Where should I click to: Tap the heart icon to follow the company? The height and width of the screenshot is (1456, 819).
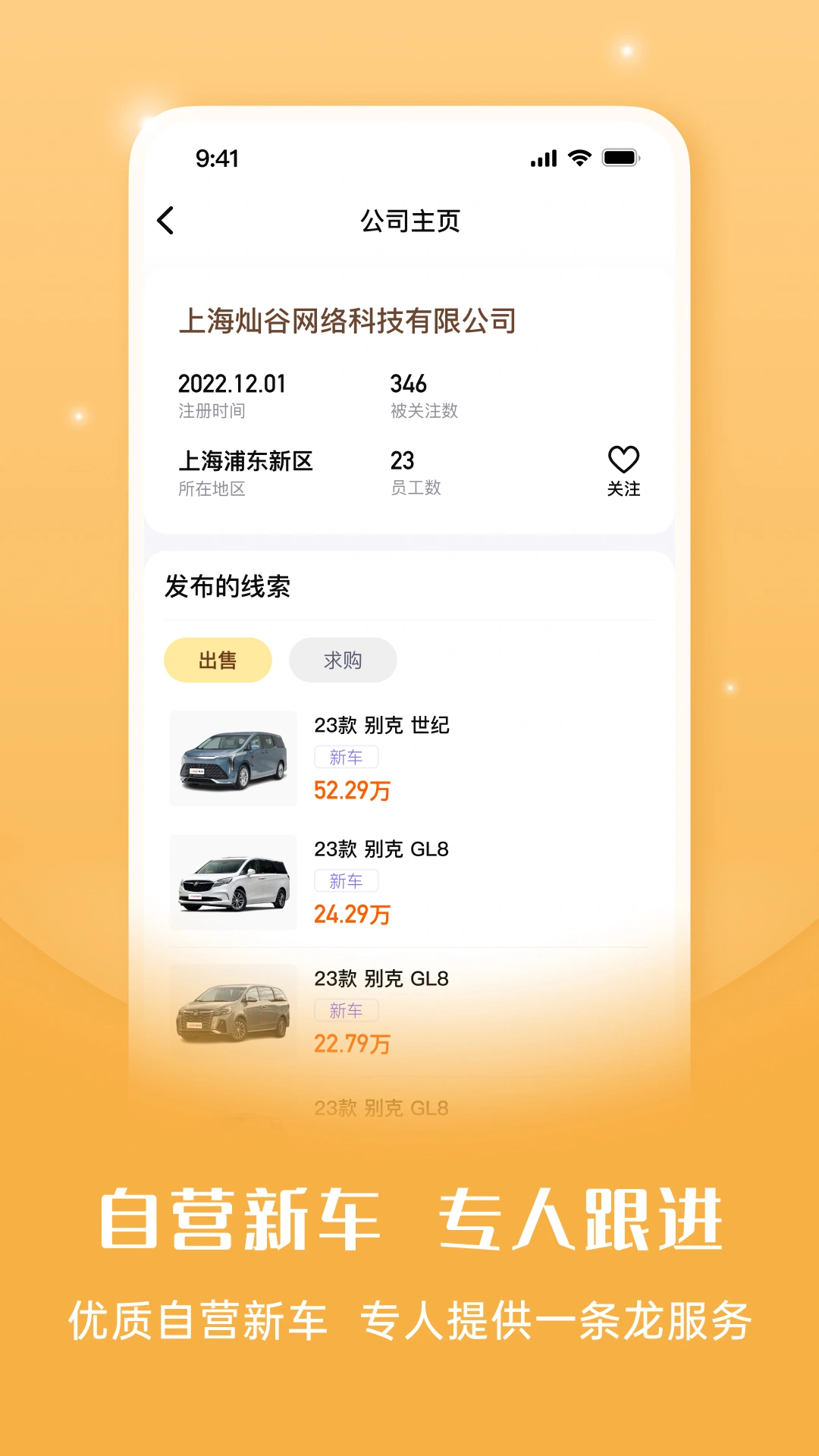622,459
